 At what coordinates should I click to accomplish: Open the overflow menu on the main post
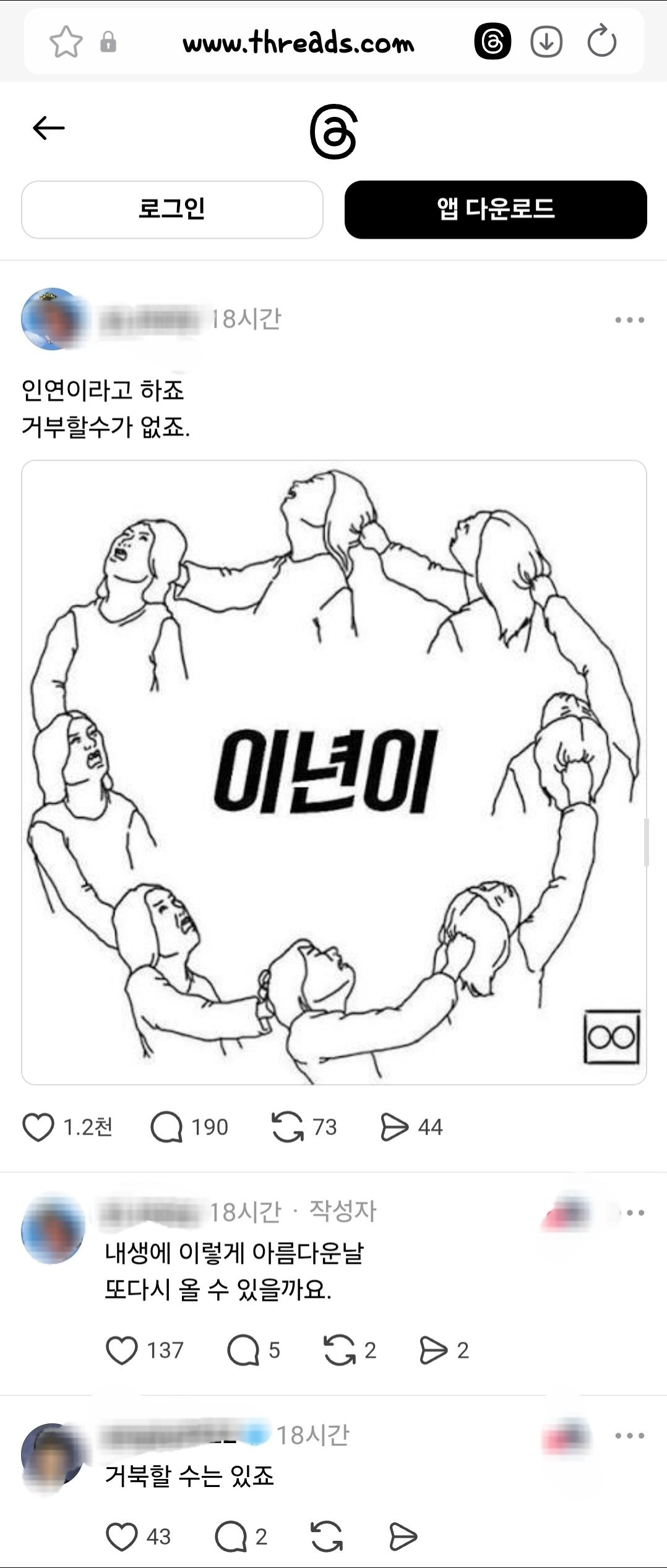click(x=629, y=320)
